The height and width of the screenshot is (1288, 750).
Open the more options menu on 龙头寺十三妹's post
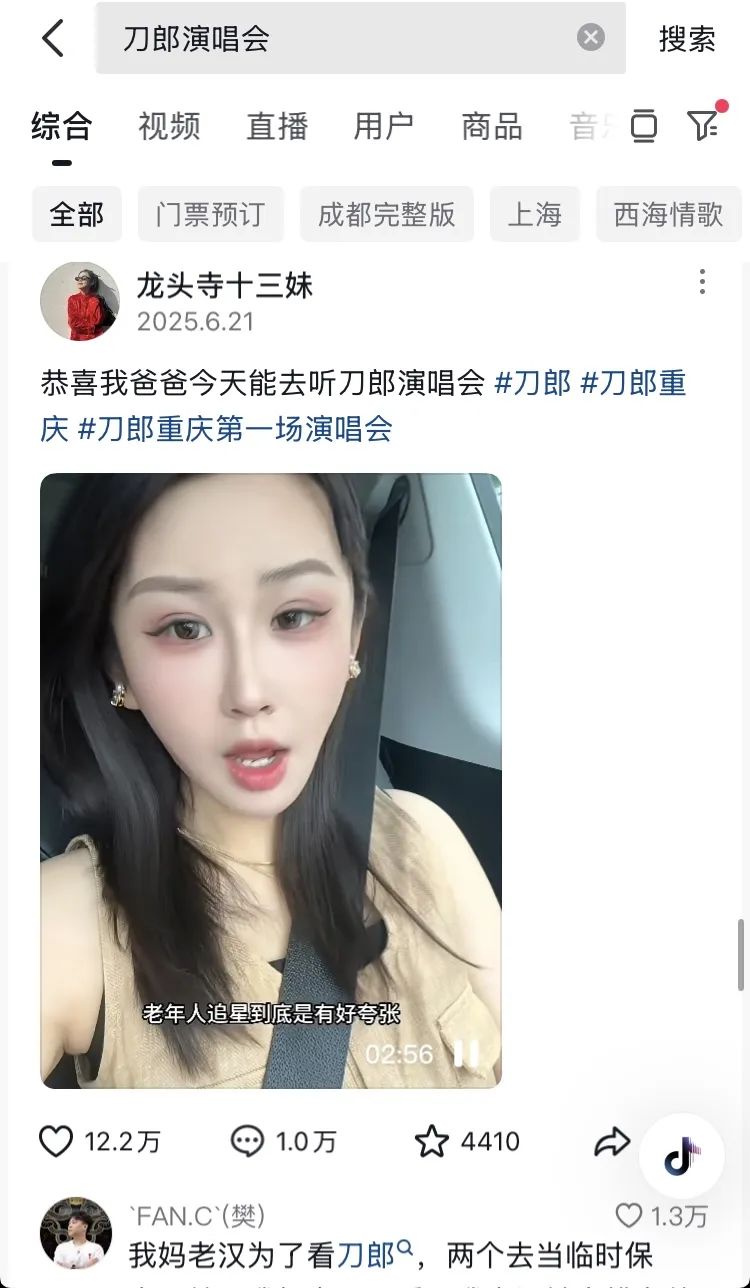[x=703, y=282]
